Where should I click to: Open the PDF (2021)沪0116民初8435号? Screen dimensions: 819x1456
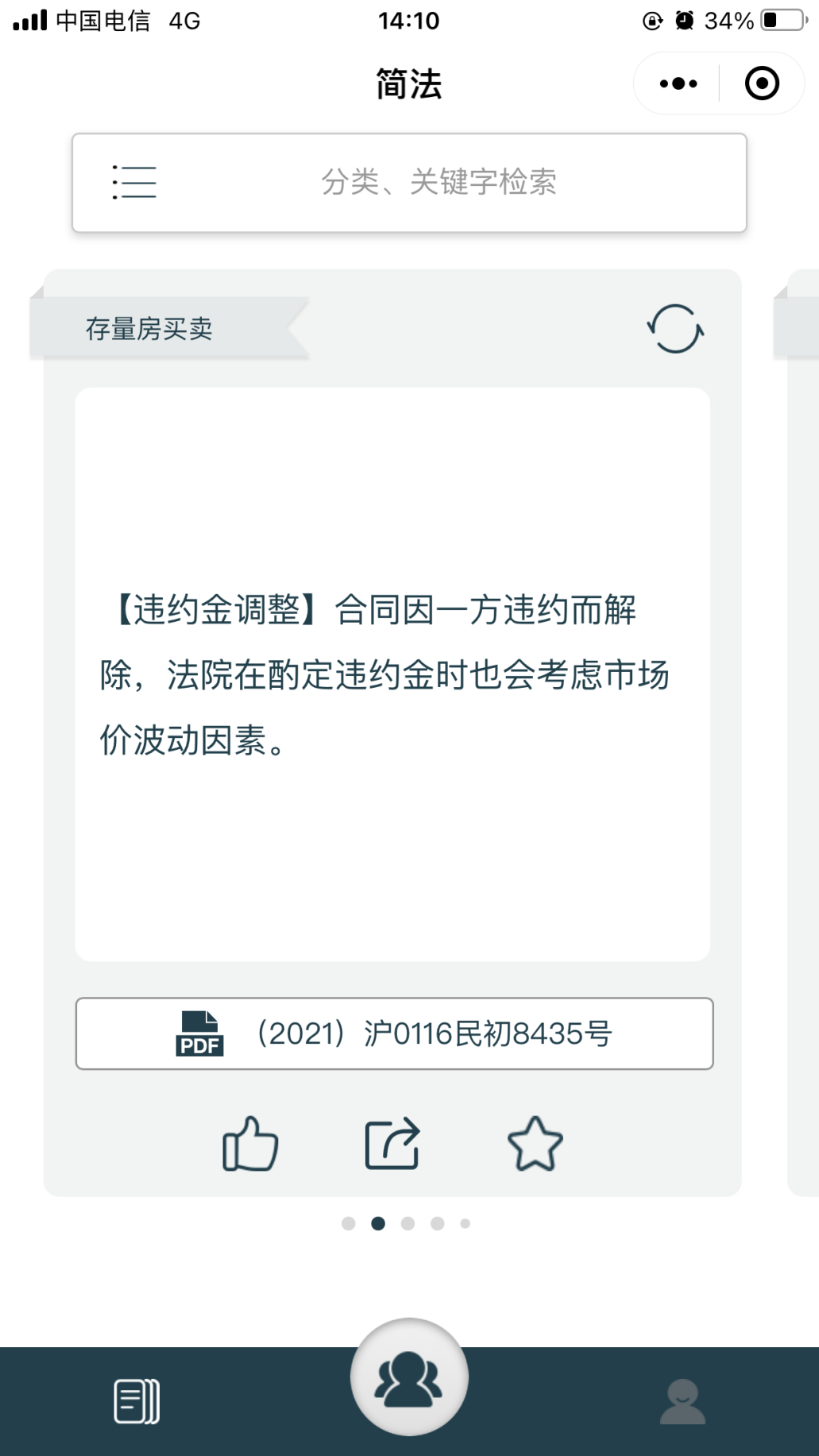tap(395, 1033)
